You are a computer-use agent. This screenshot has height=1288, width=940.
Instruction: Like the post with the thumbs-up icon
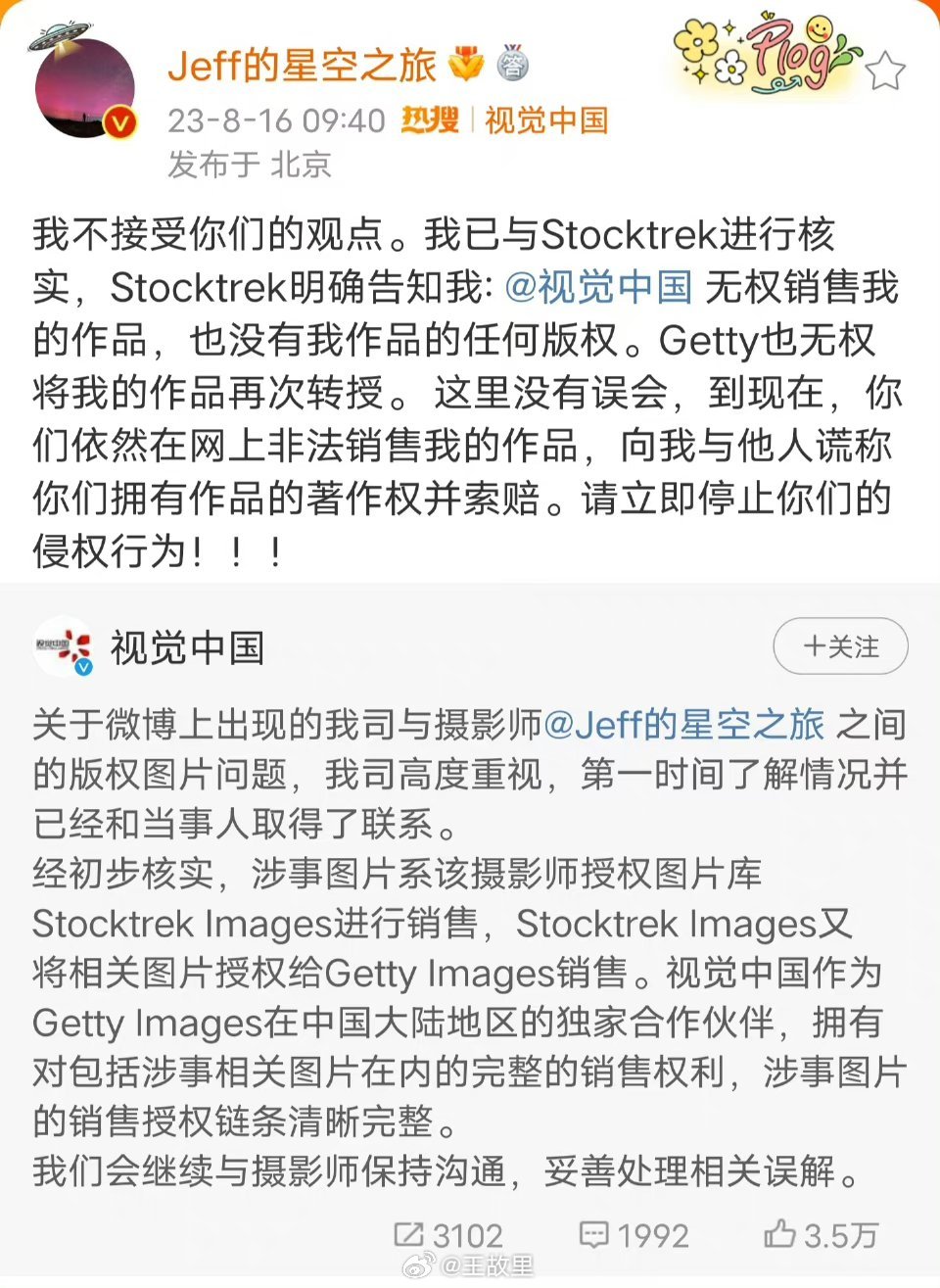click(778, 1234)
